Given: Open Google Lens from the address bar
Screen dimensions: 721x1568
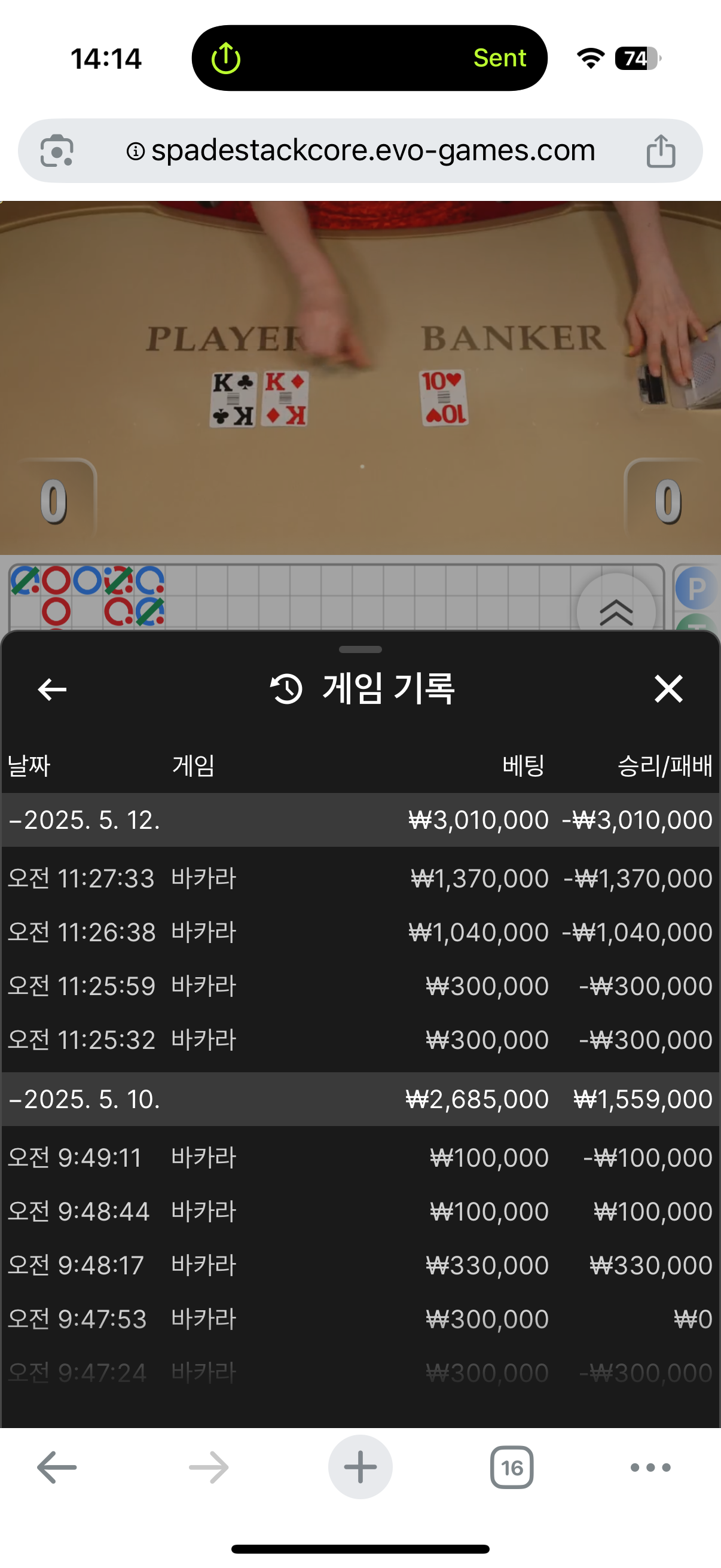Looking at the screenshot, I should pos(57,150).
